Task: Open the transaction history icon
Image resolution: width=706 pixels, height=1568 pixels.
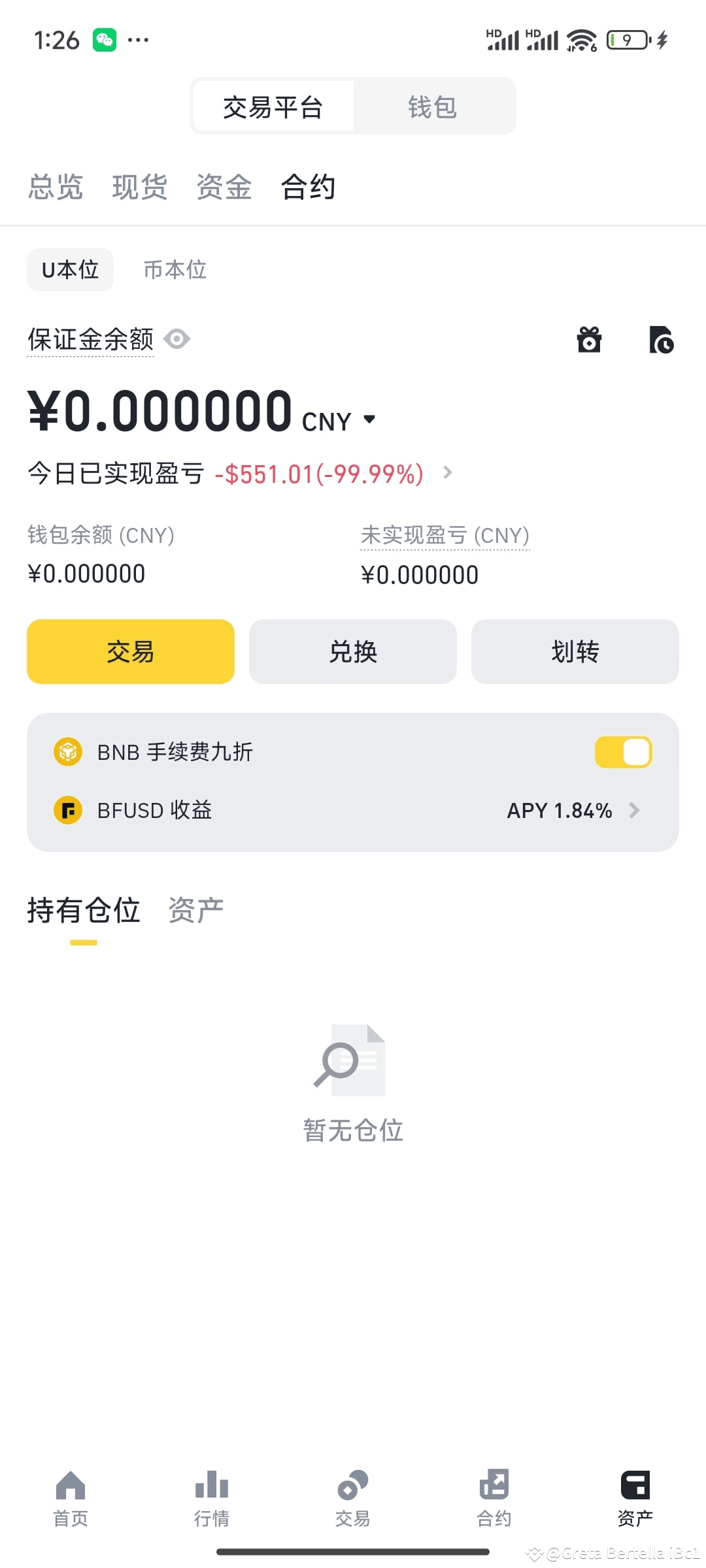Action: point(662,339)
